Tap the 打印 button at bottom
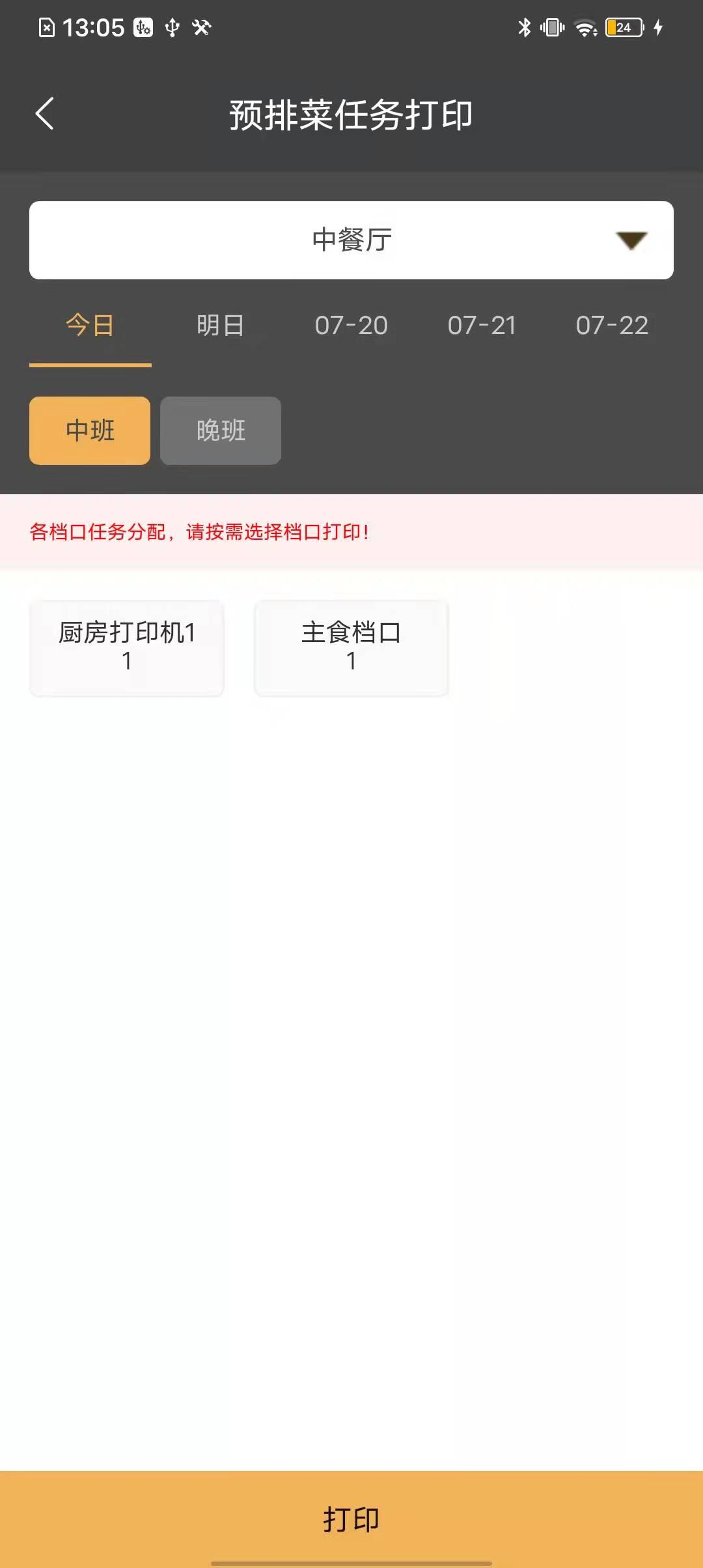 [x=351, y=1519]
